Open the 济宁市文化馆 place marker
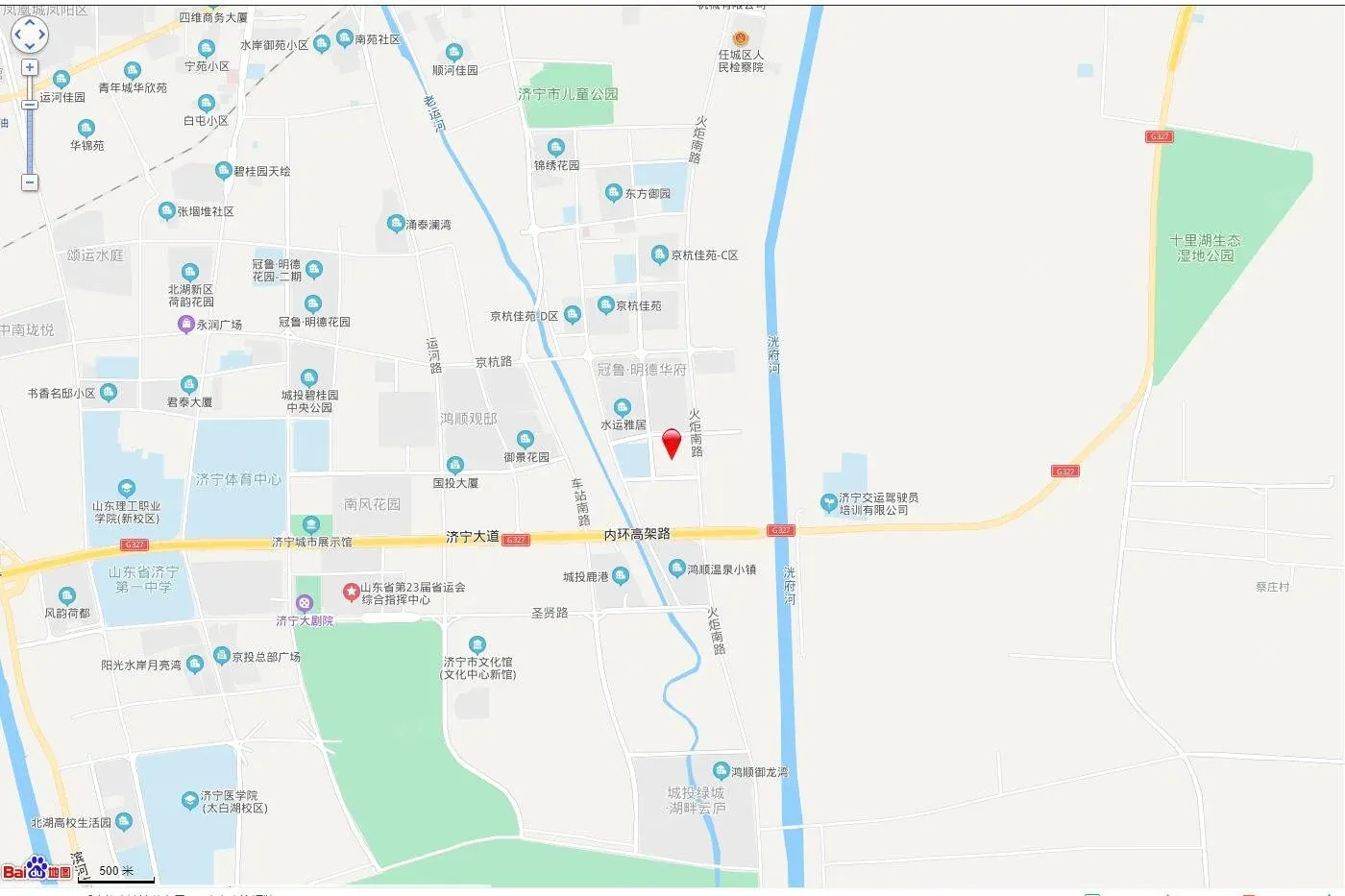 [x=477, y=644]
